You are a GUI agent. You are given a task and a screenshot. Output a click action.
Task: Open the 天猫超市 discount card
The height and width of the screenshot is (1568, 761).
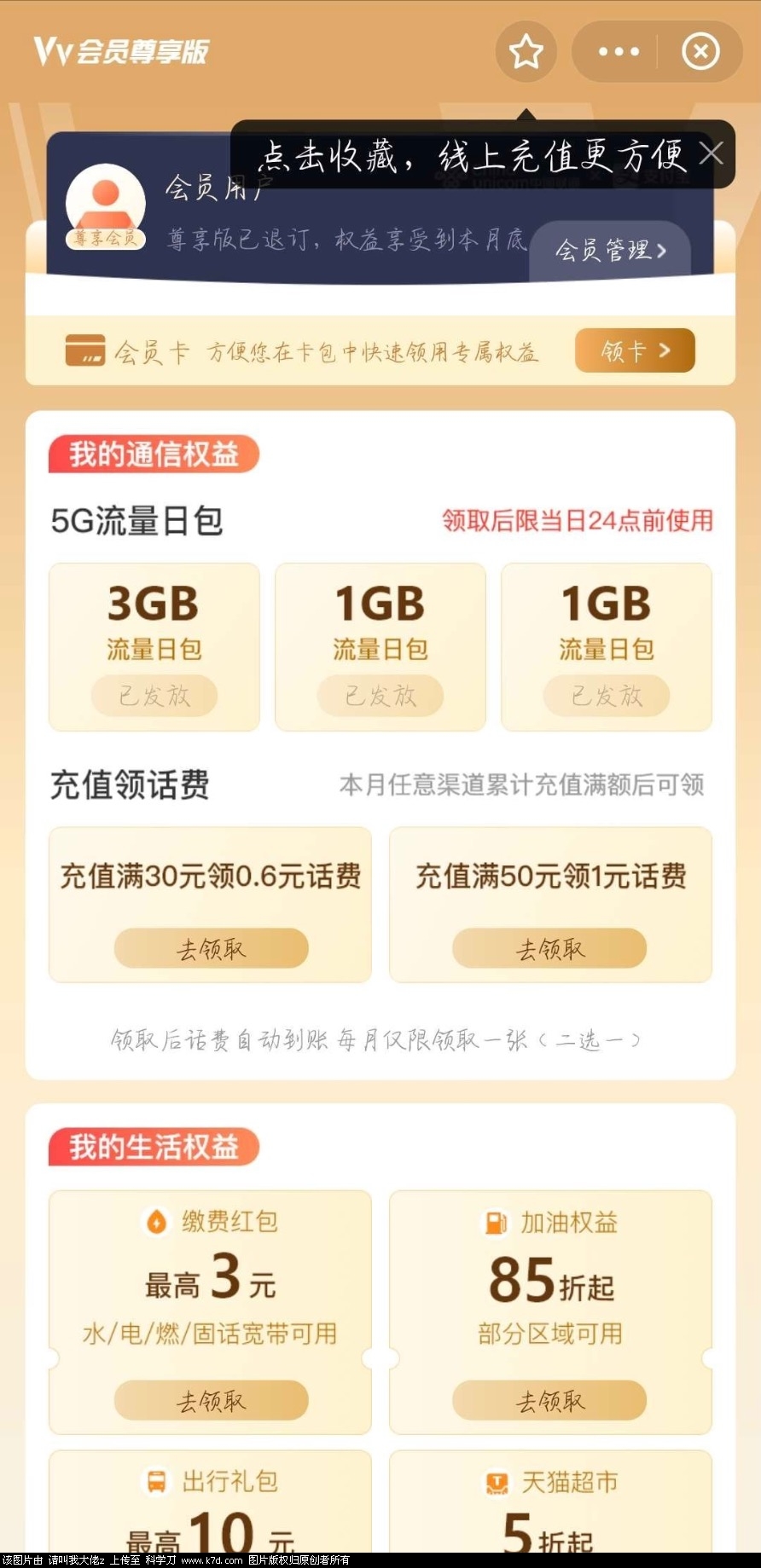(549, 1505)
